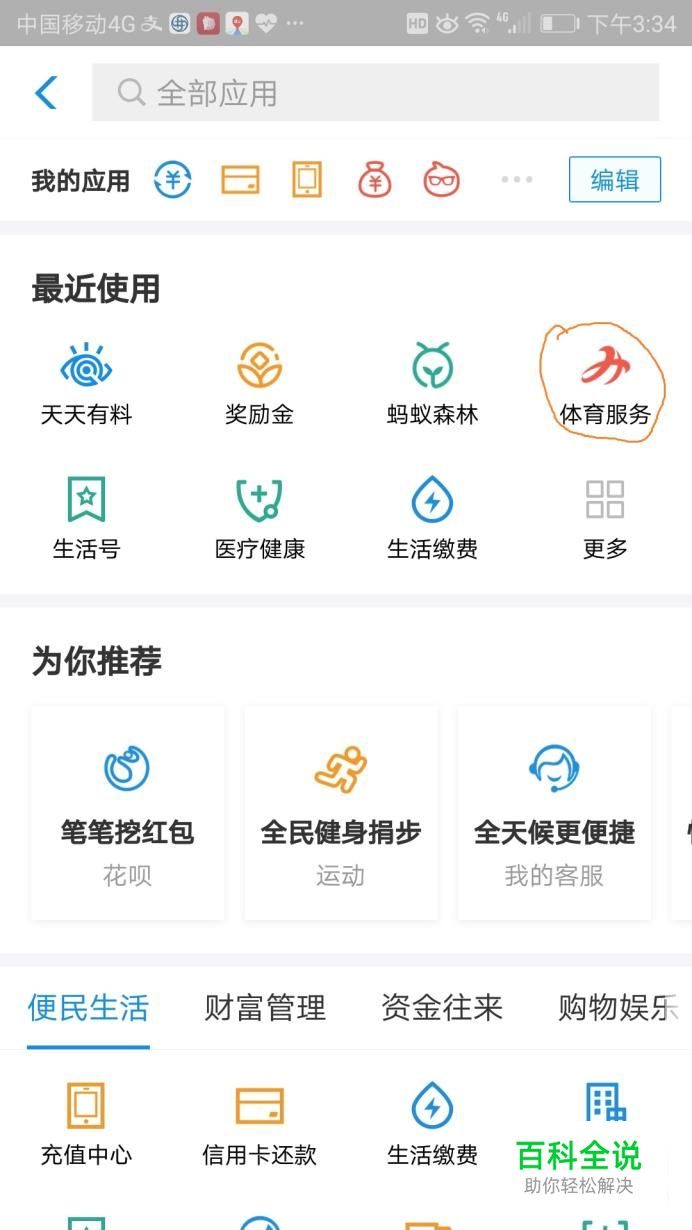The height and width of the screenshot is (1230, 692).
Task: Open 天天有料 from recent apps
Action: pyautogui.click(x=86, y=382)
